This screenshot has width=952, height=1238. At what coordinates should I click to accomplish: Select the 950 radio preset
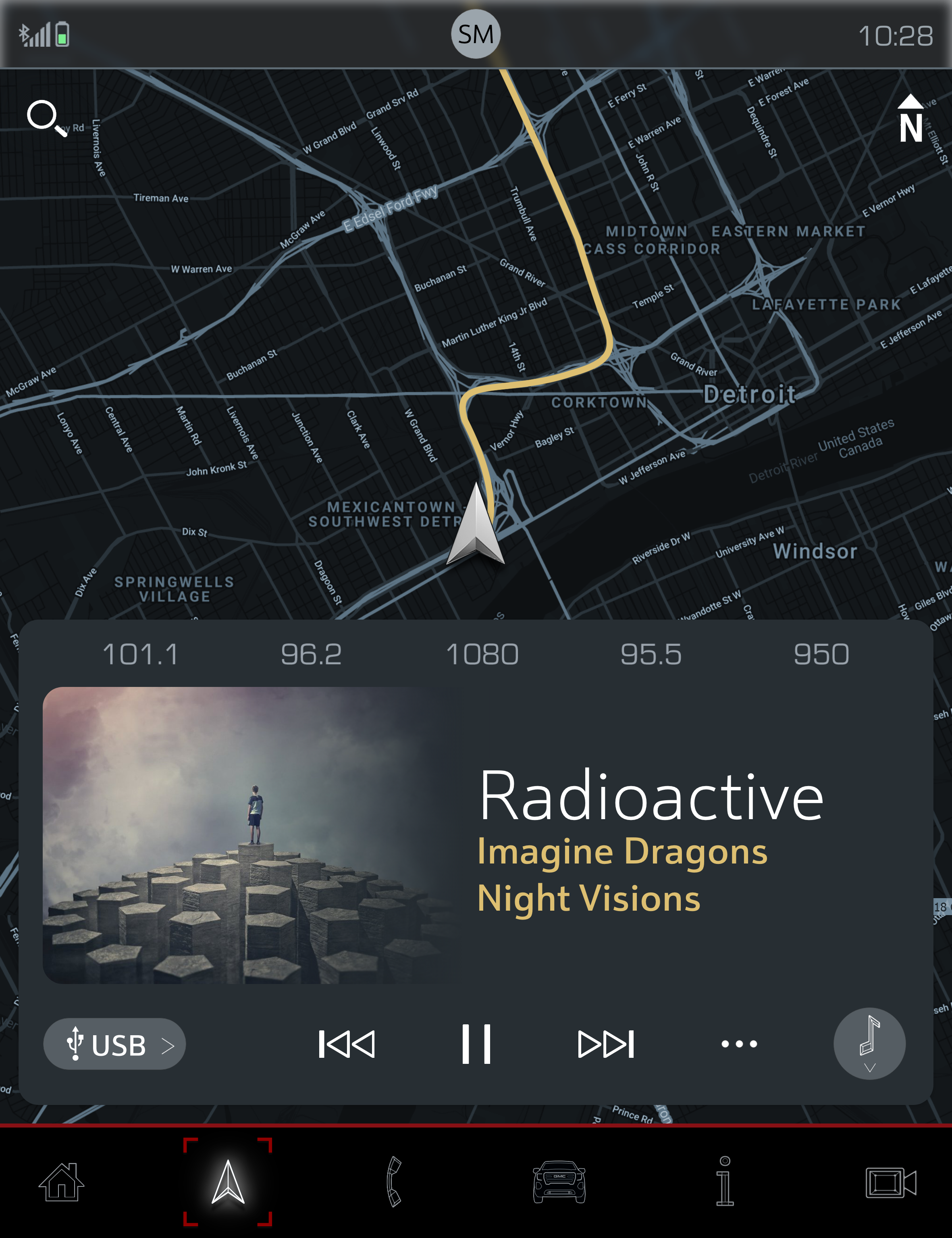(821, 655)
